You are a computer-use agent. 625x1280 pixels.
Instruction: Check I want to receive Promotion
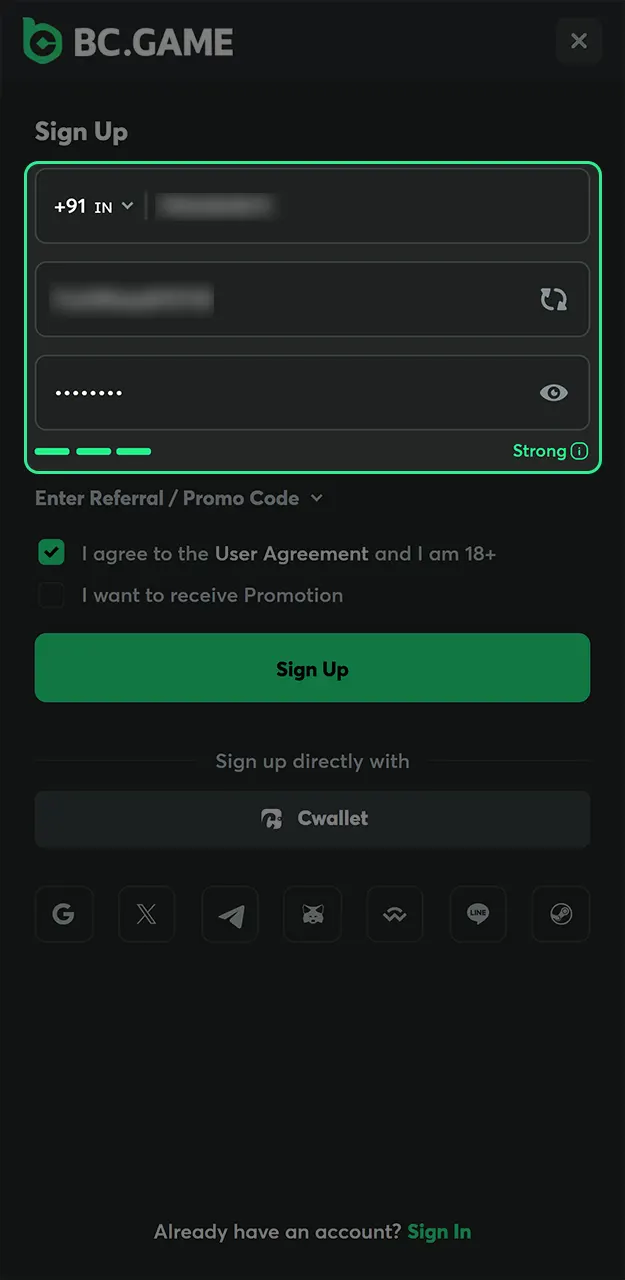coord(51,595)
